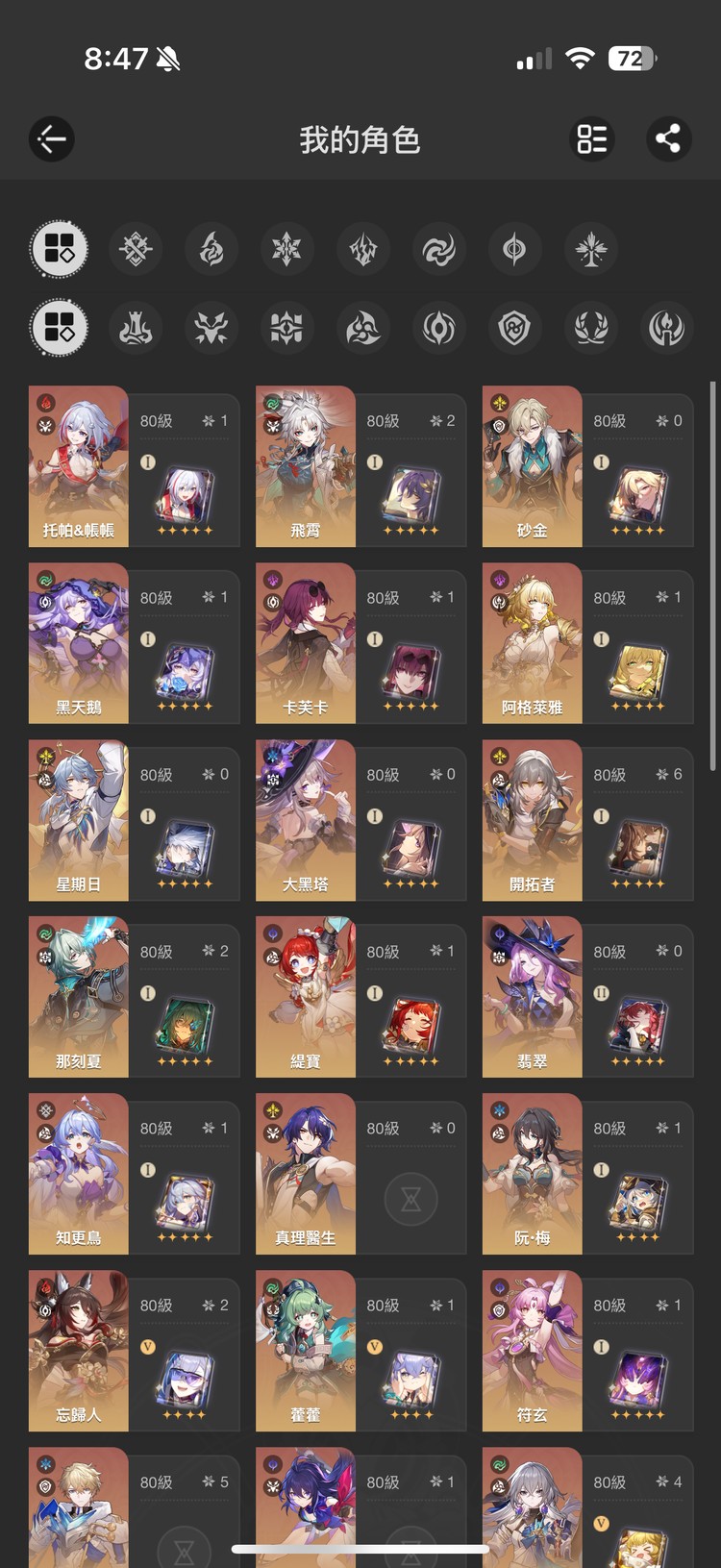View 阿格萊雅 character details
721x1568 pixels.
(x=532, y=643)
